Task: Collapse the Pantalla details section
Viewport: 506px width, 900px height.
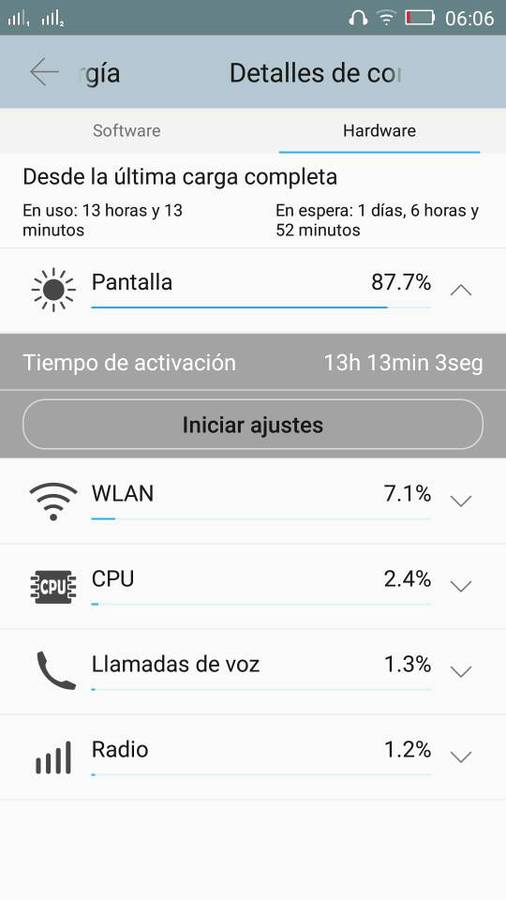Action: (461, 290)
